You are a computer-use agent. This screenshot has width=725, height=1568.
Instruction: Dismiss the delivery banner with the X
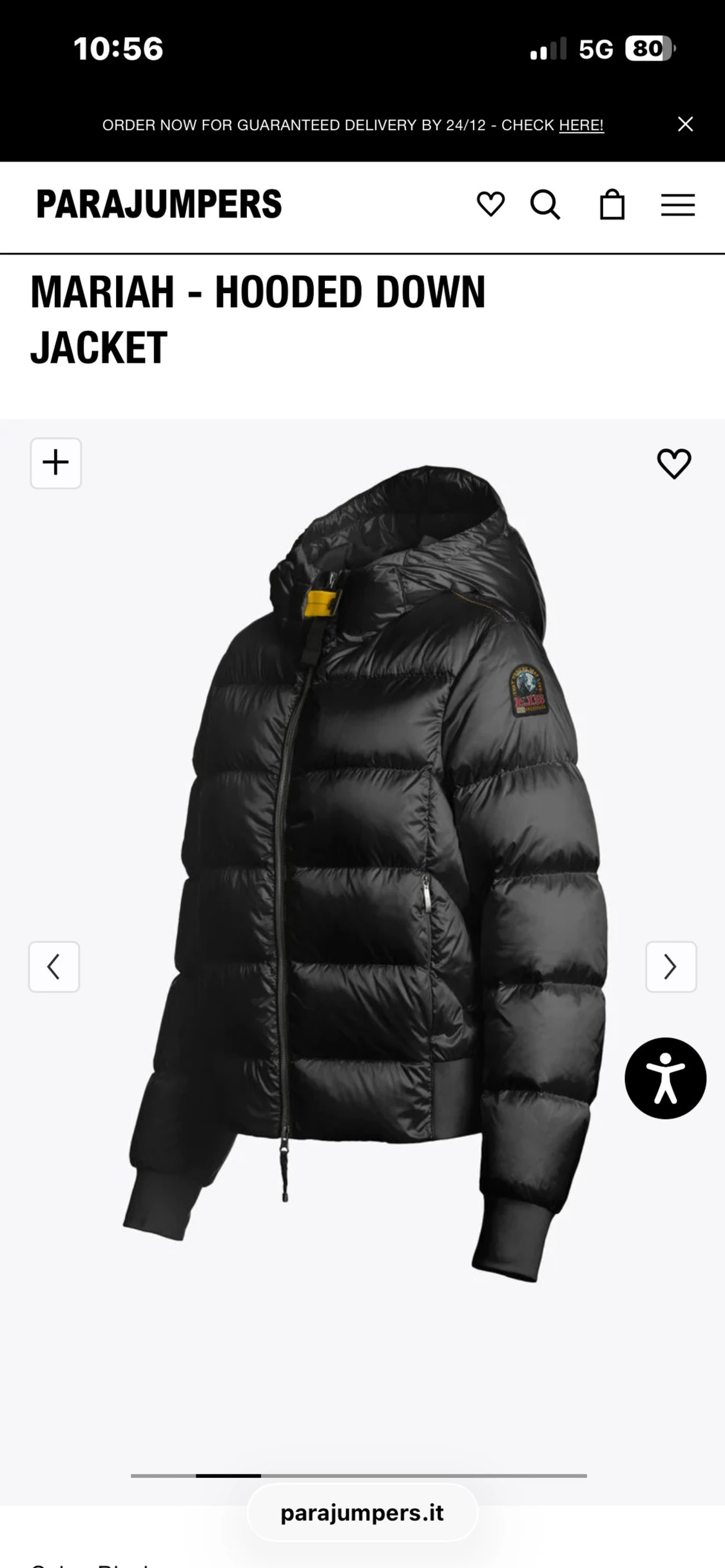(684, 124)
